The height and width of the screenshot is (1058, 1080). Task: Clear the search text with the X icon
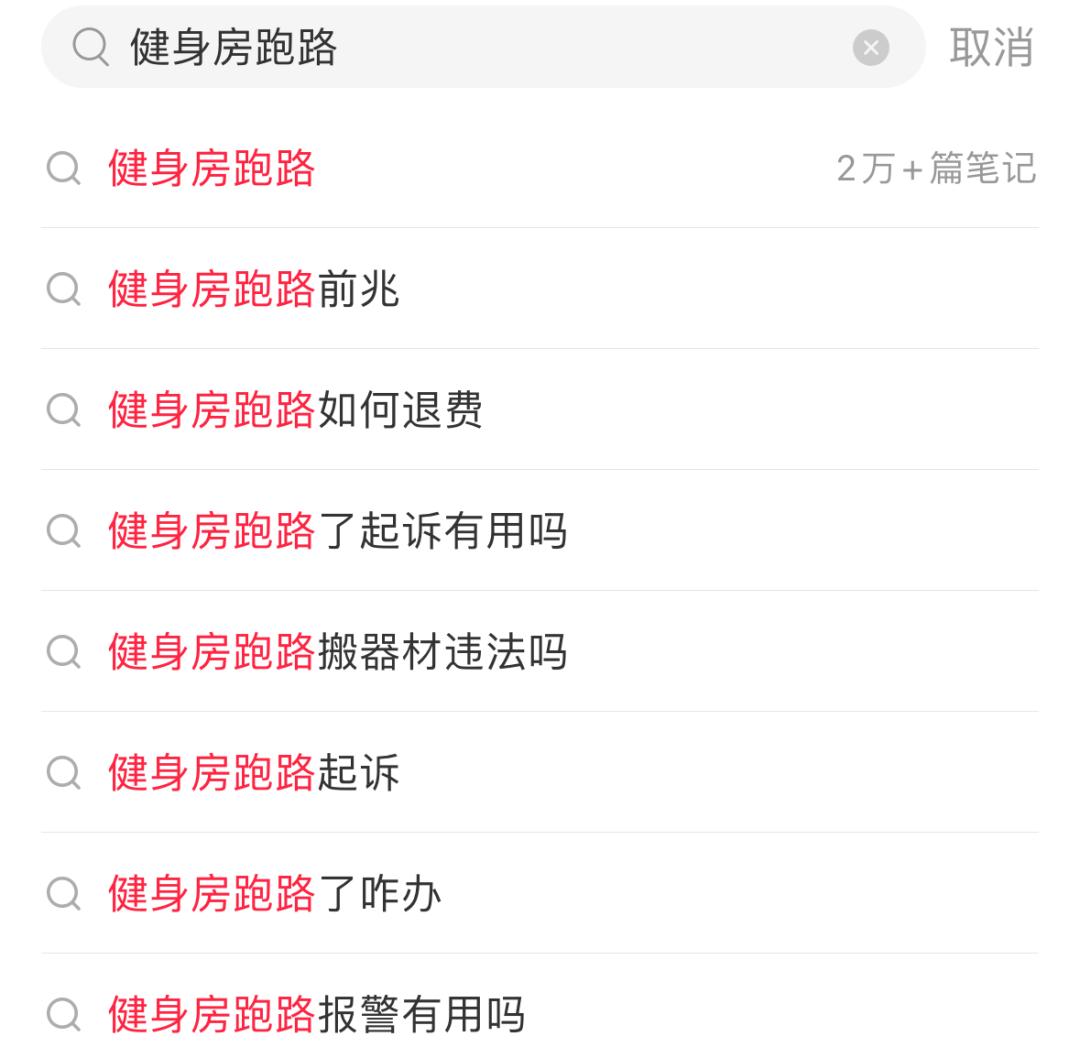click(870, 47)
